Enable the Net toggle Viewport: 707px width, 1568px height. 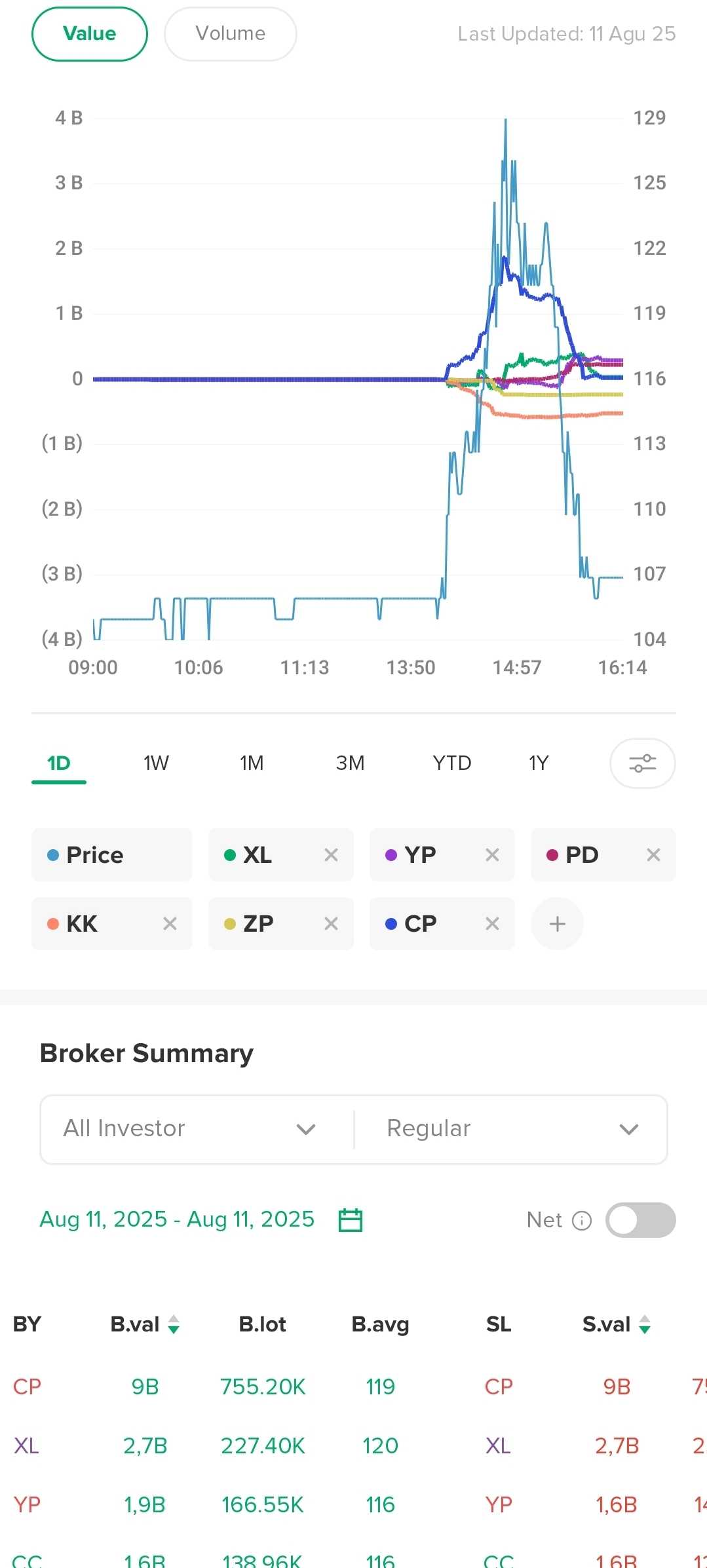[x=640, y=1220]
